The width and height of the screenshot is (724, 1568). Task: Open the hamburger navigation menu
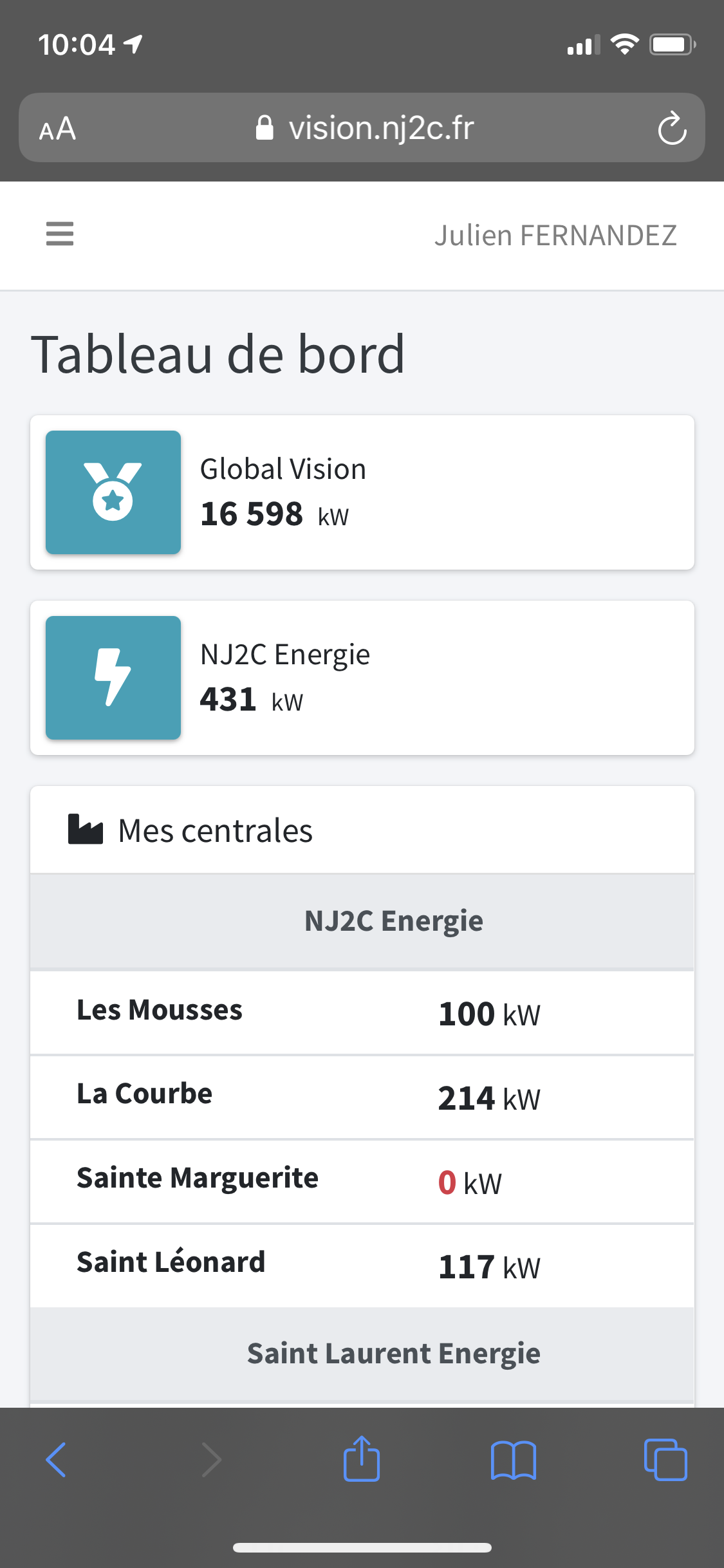pyautogui.click(x=60, y=234)
